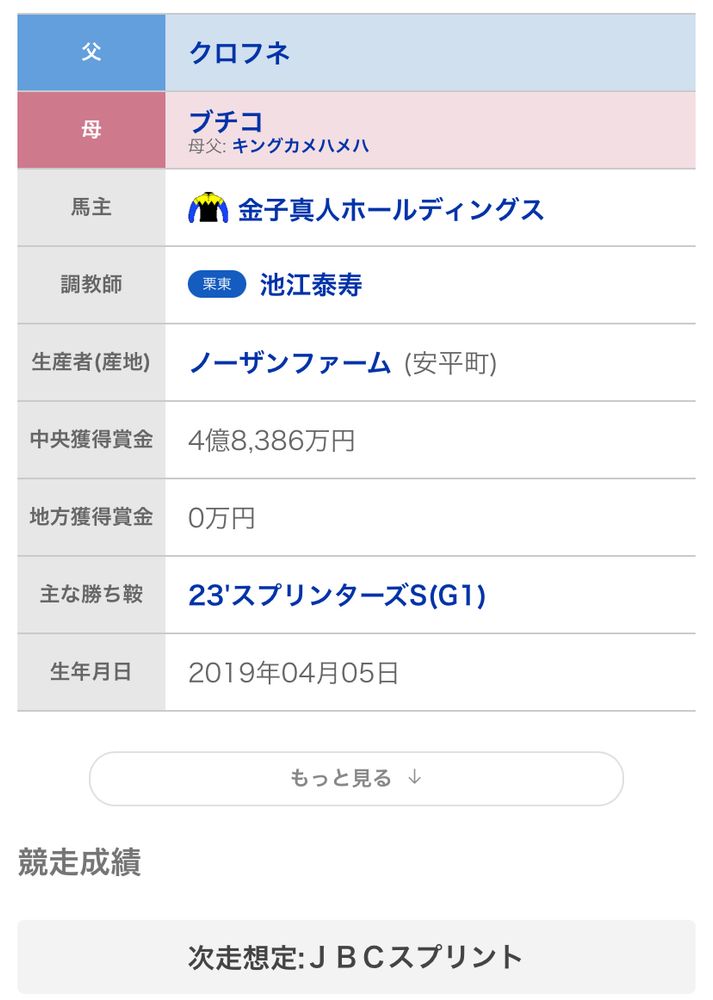Open breeder ノーザンファーム page
This screenshot has height=1000, width=713.
(289, 363)
